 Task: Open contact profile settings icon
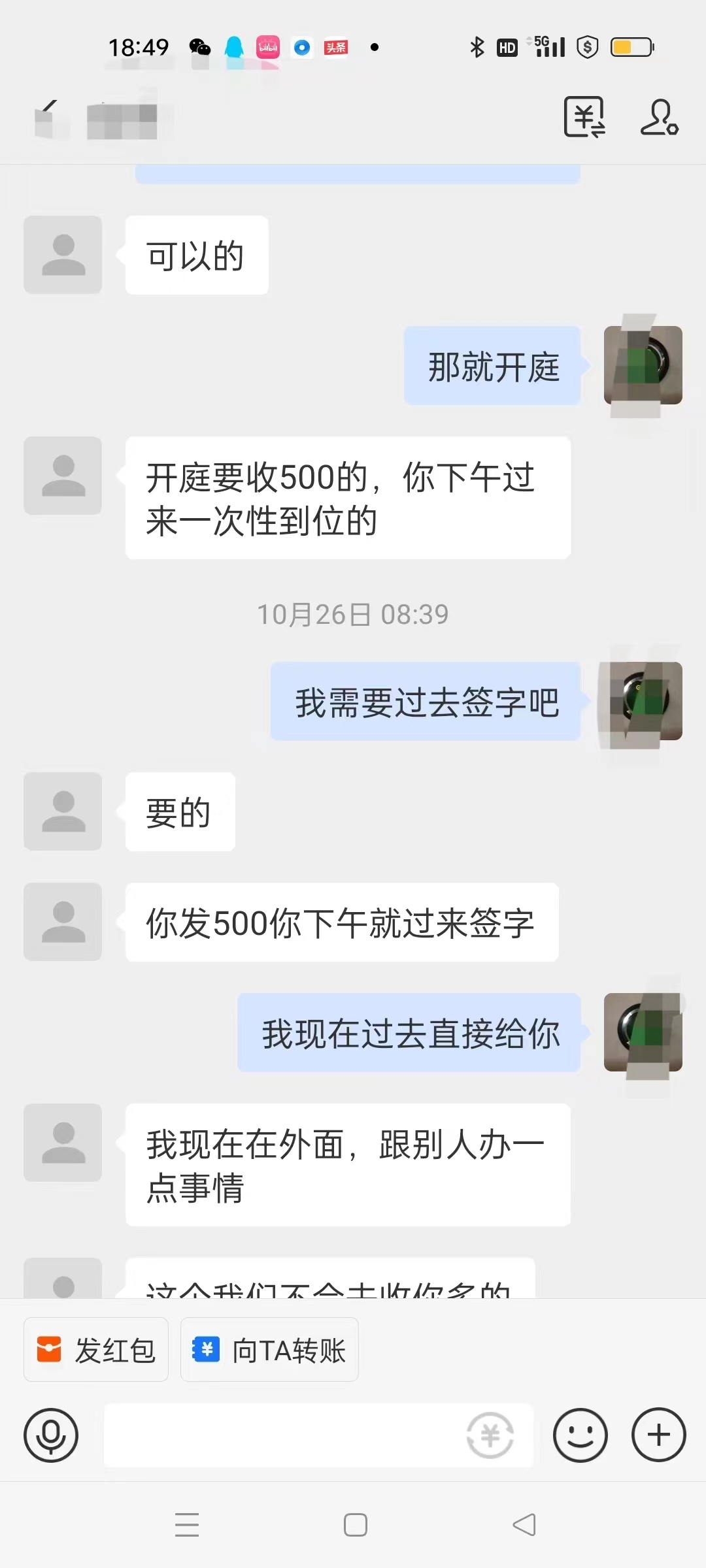pos(658,118)
